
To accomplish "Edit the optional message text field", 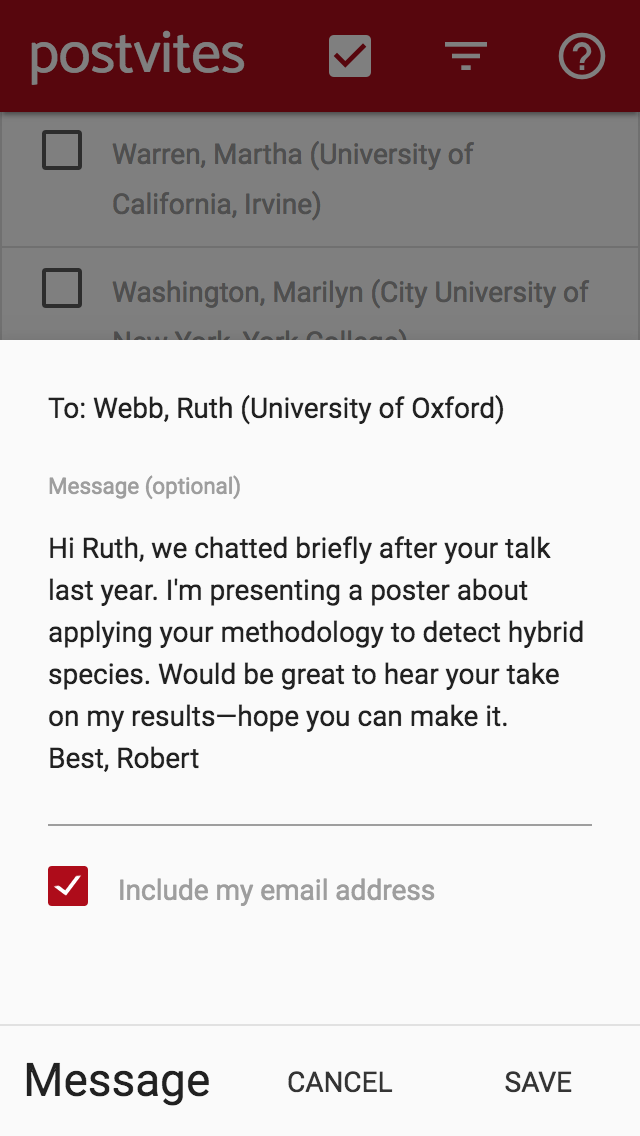I will pos(320,653).
